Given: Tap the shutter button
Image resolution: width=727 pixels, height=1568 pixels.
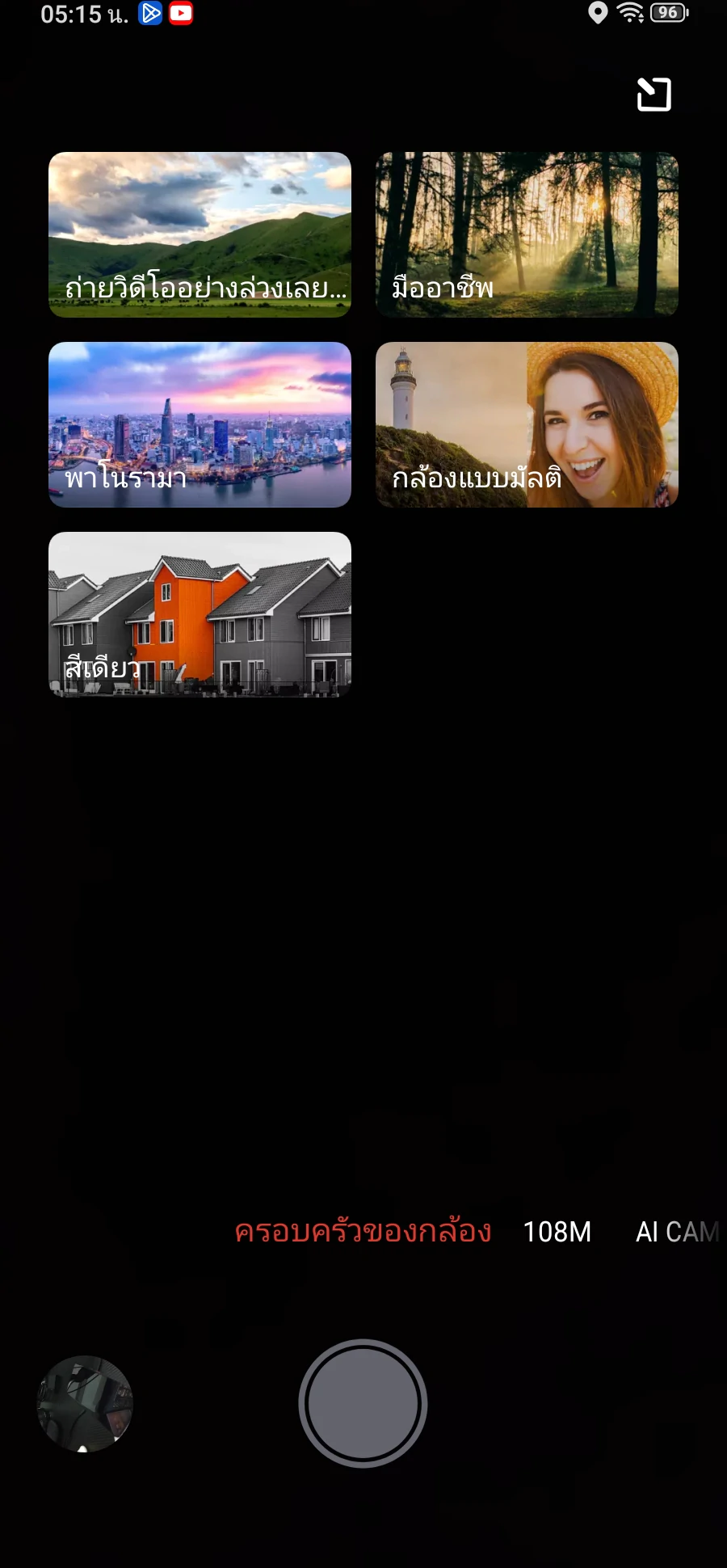Looking at the screenshot, I should click(363, 1403).
